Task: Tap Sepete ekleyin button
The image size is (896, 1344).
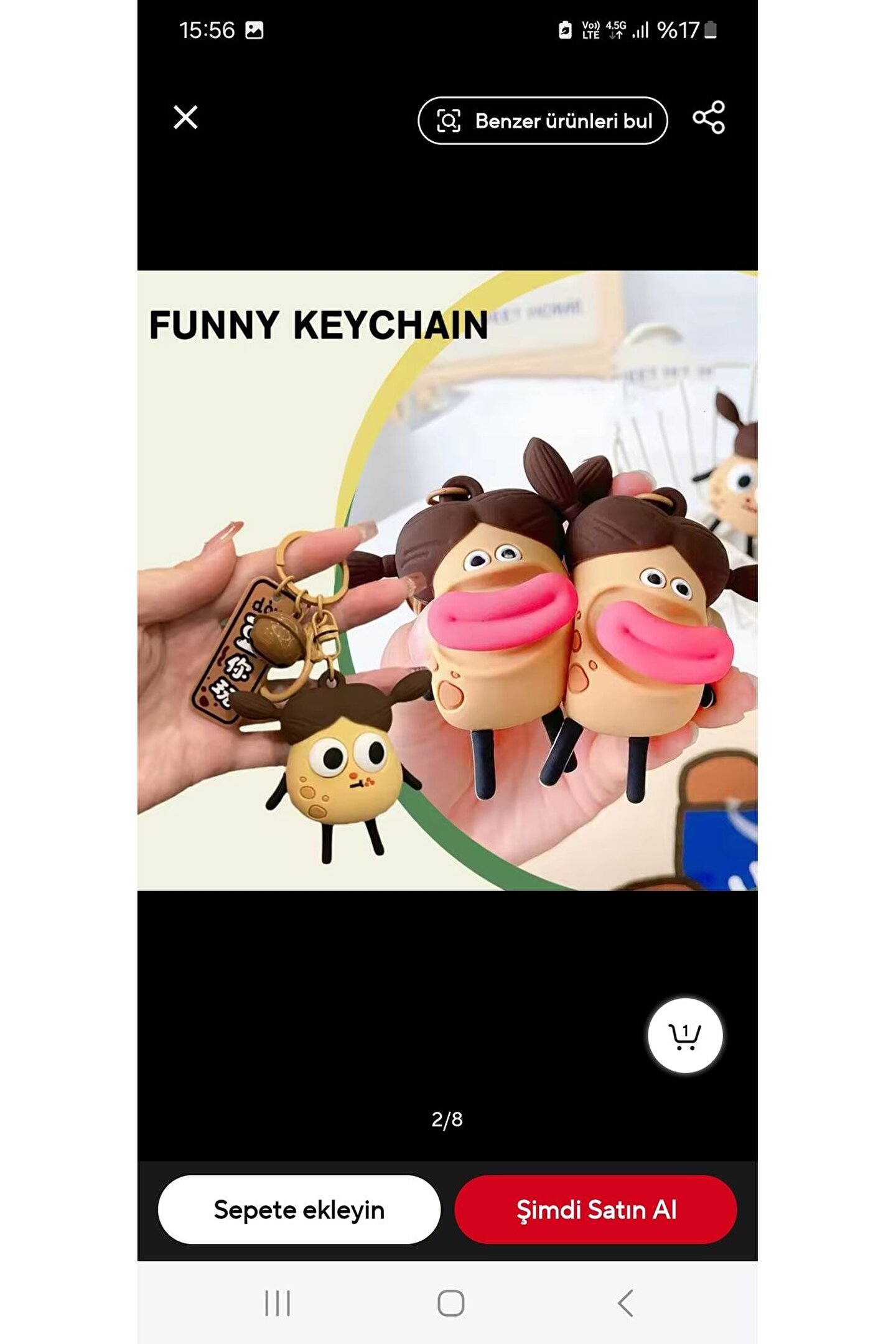Action: 299,1210
